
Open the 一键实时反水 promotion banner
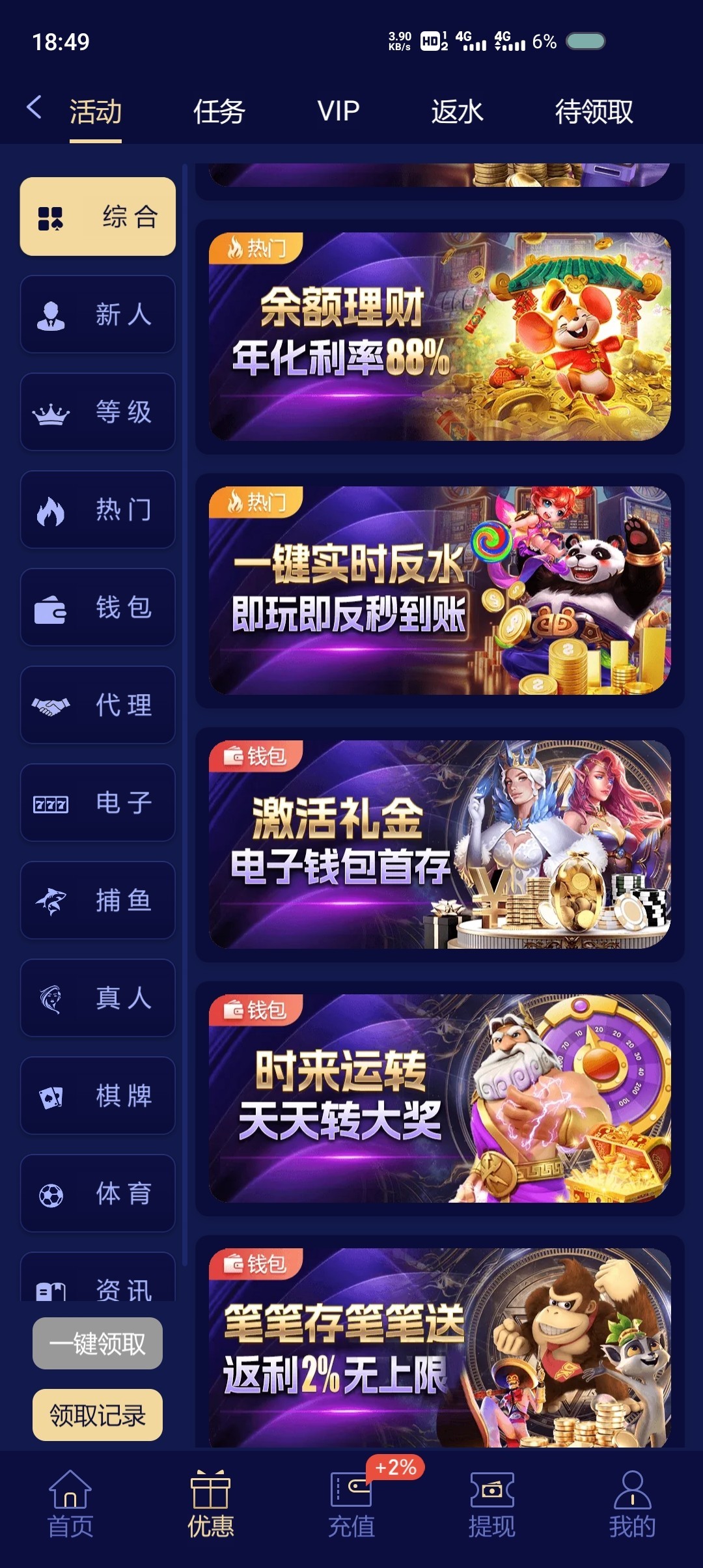[439, 591]
